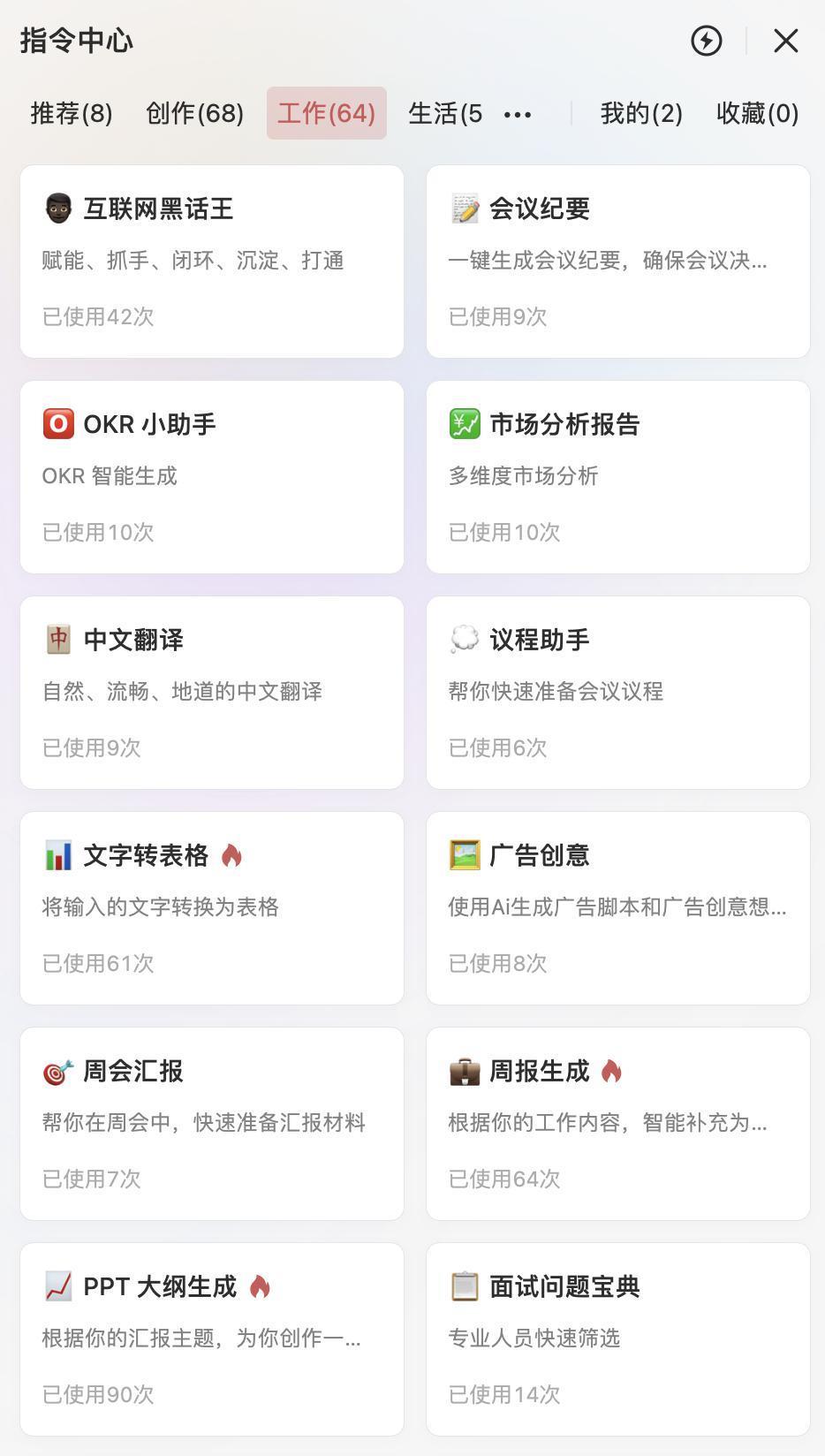The width and height of the screenshot is (825, 1456).
Task: Open the 周报生成 command card
Action: pos(617,1124)
